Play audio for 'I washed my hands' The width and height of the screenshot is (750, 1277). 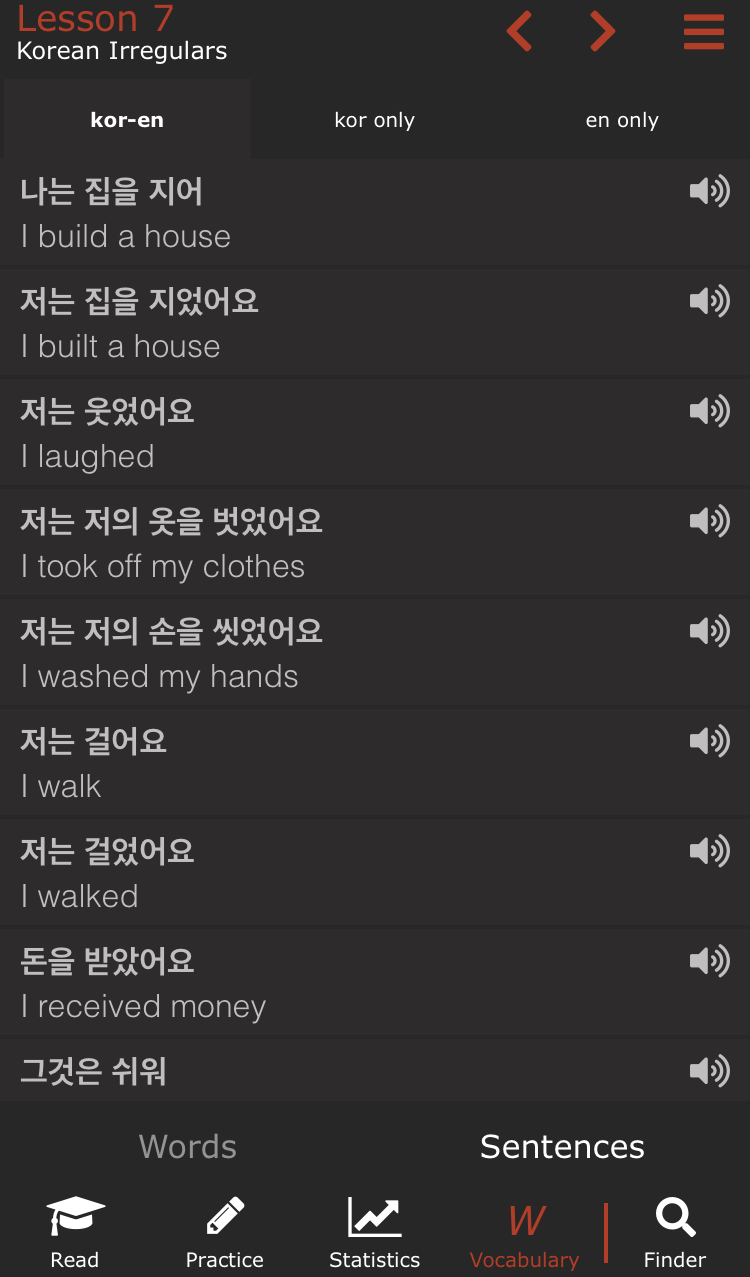pos(710,631)
